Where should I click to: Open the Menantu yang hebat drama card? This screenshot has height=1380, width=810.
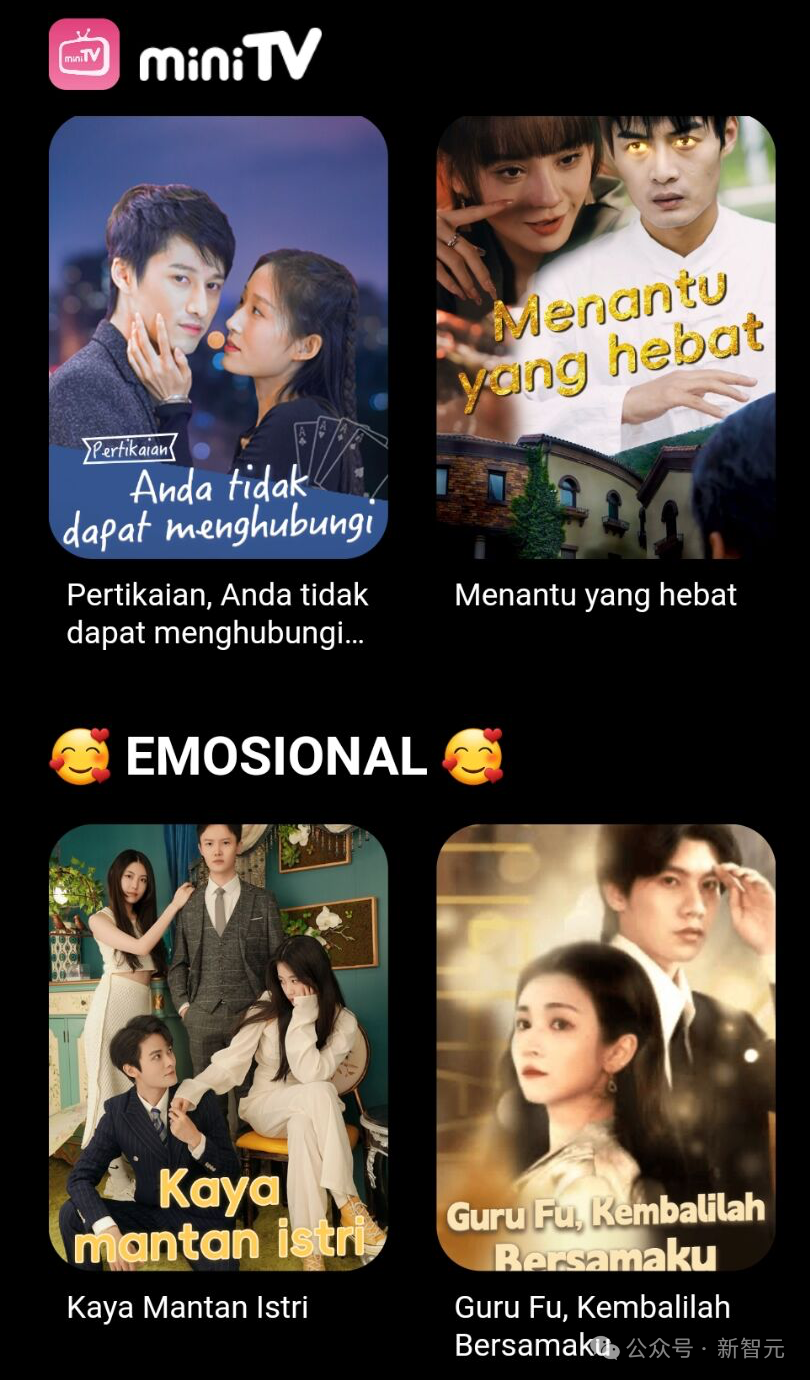(x=605, y=337)
